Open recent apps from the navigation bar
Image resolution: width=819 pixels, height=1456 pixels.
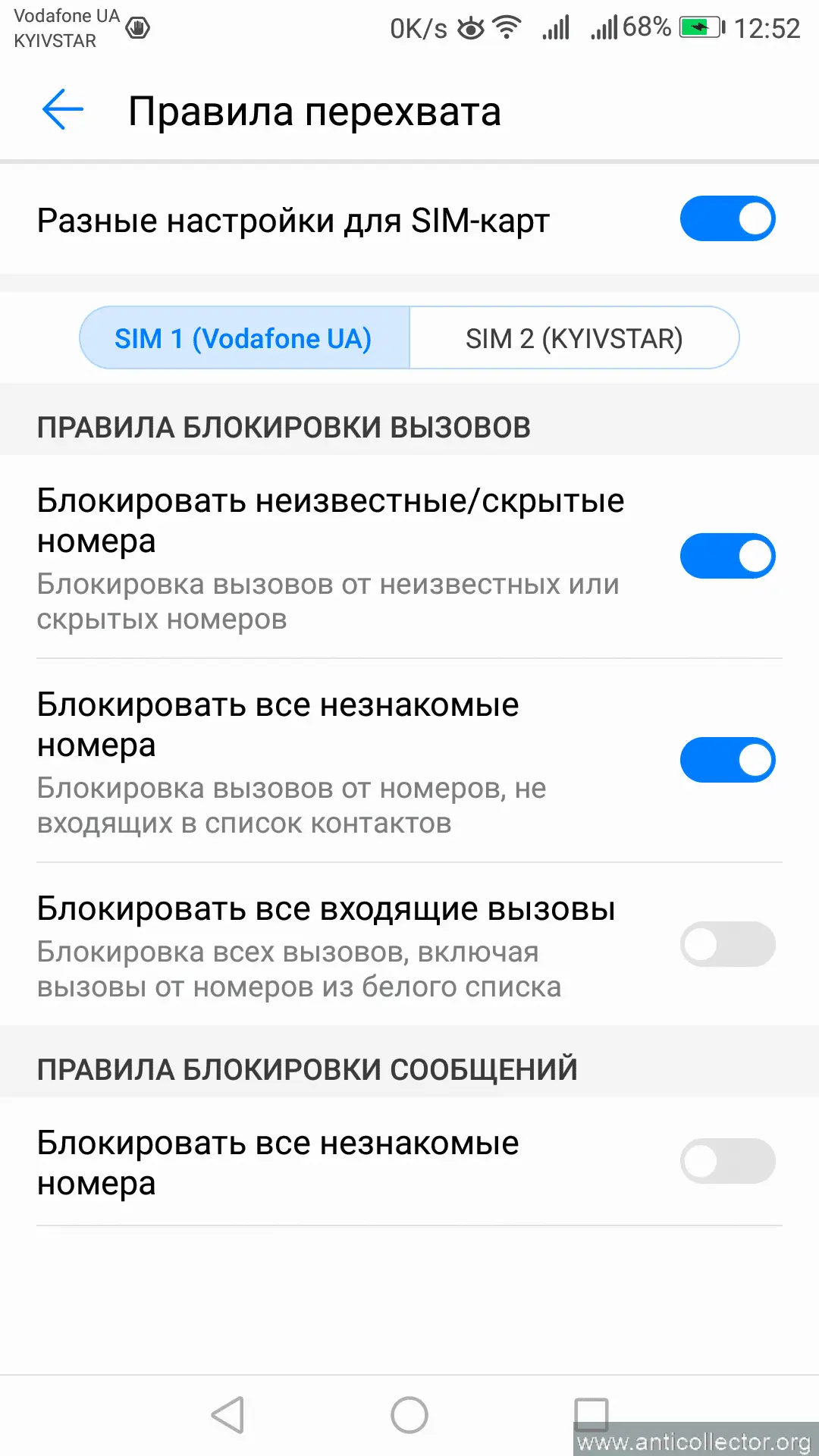591,1415
